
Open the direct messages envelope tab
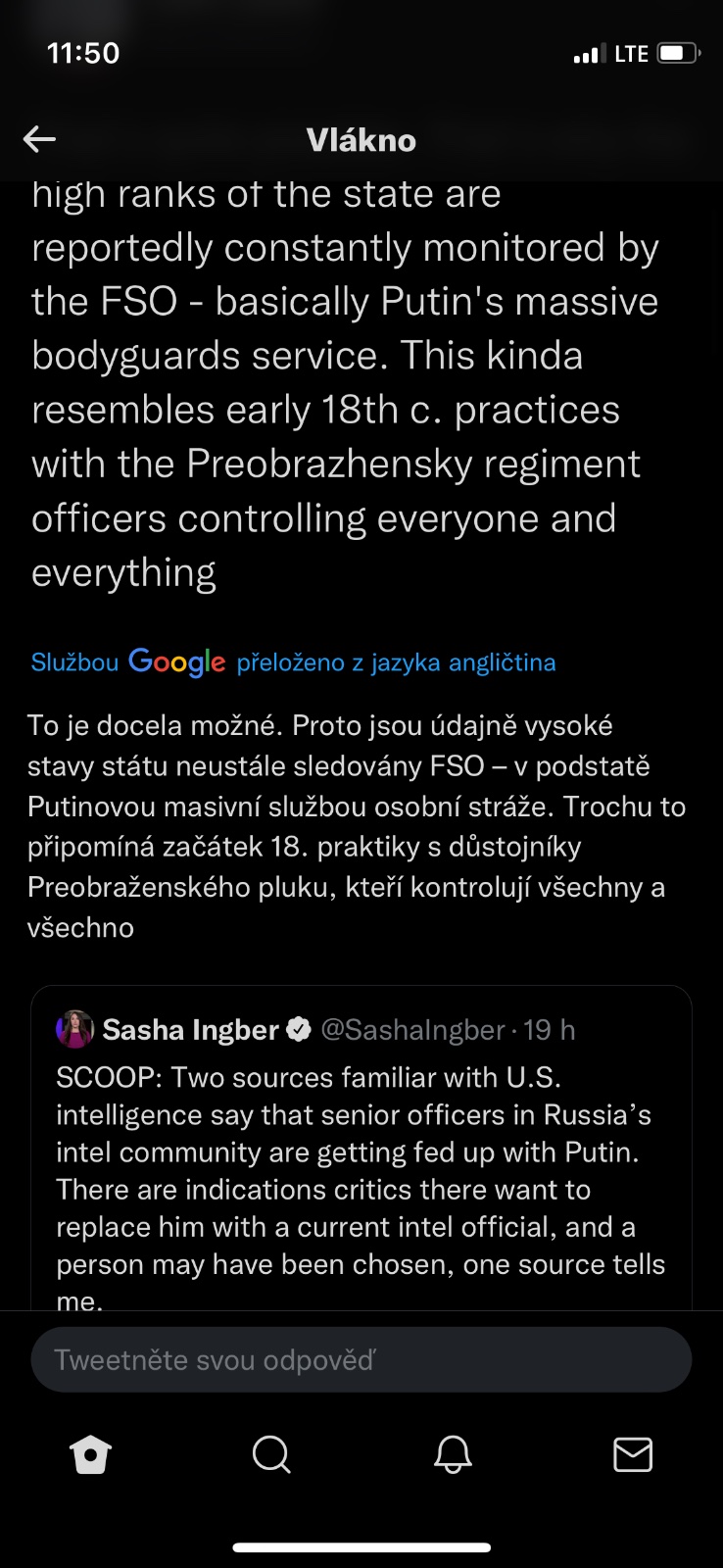633,1454
